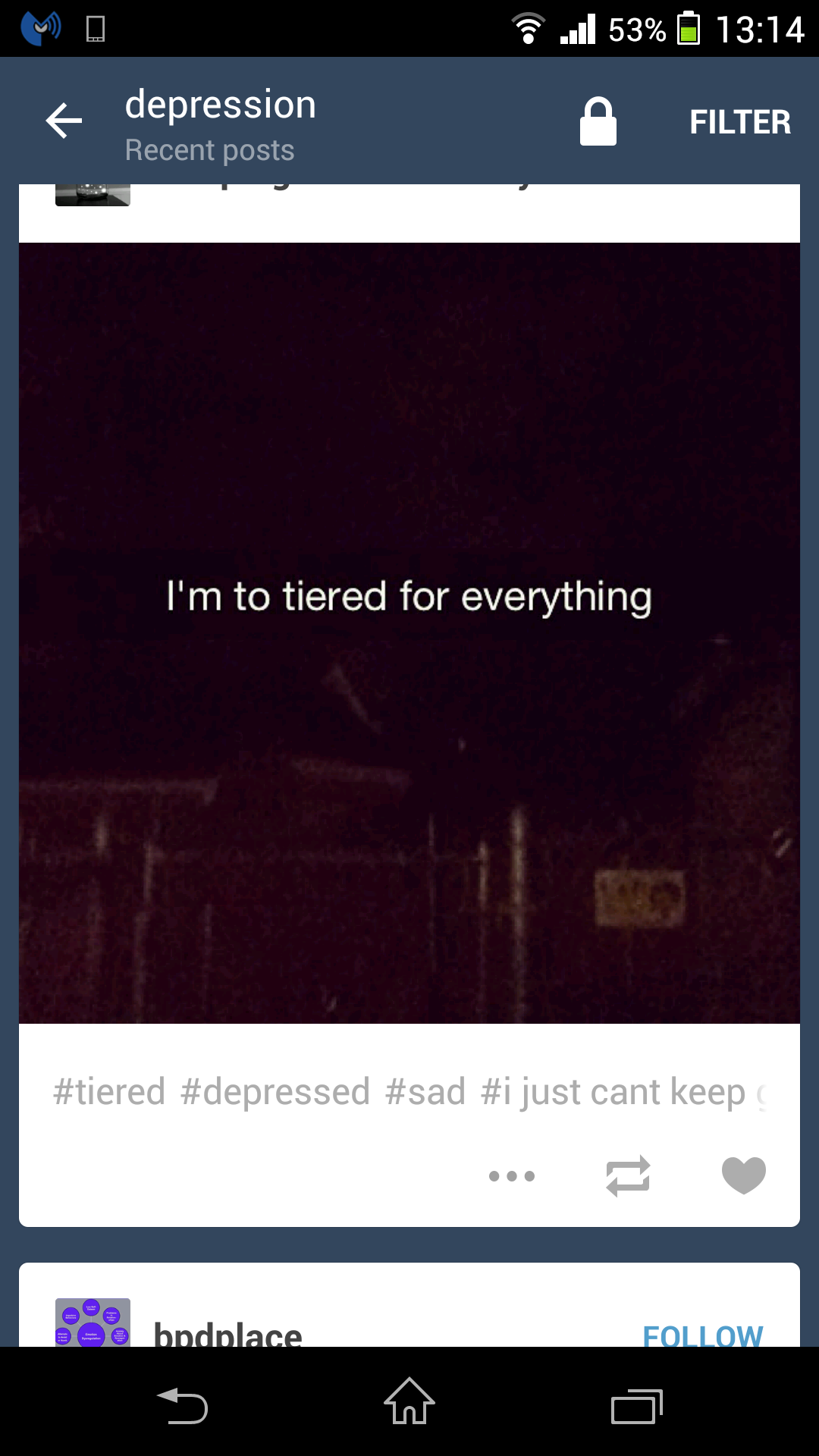Viewport: 819px width, 1456px height.
Task: Open the #sad tag
Action: point(425,1092)
